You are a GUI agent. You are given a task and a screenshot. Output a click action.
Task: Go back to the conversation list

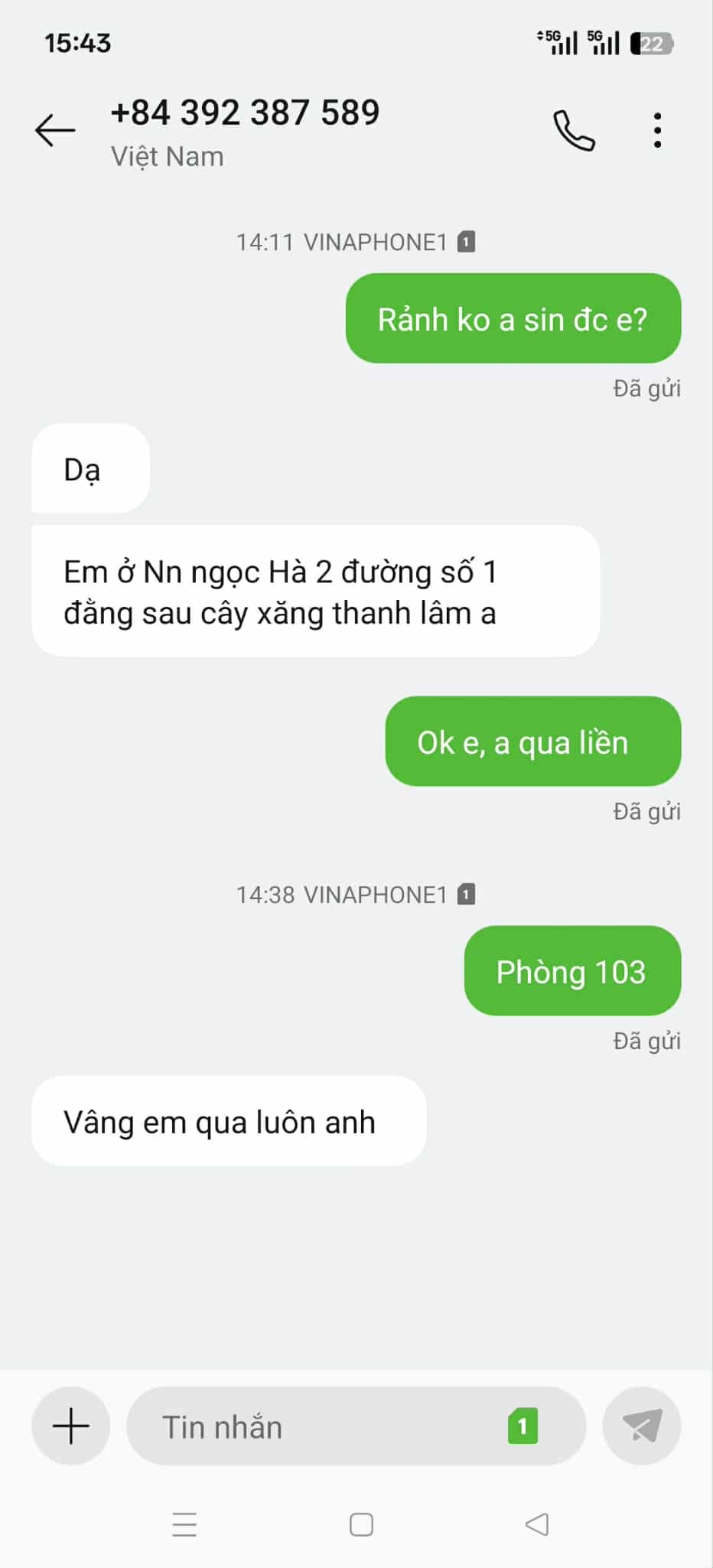pos(55,130)
